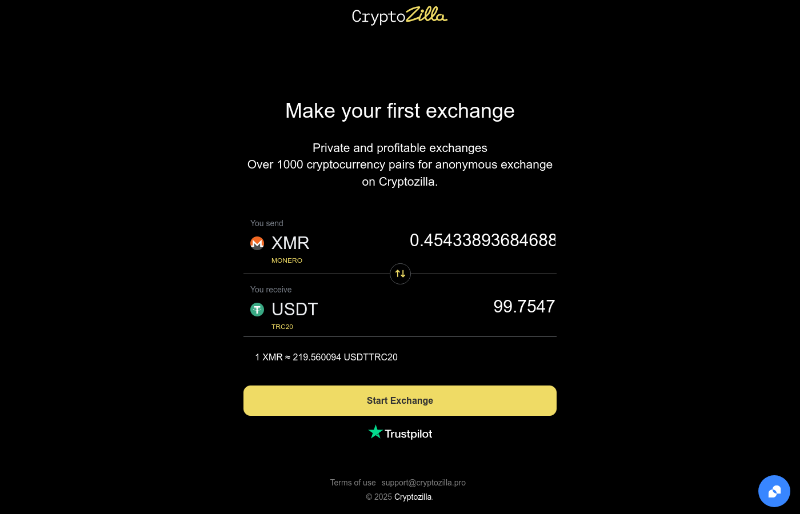
Task: Tap the Start Exchange button
Action: click(x=400, y=400)
